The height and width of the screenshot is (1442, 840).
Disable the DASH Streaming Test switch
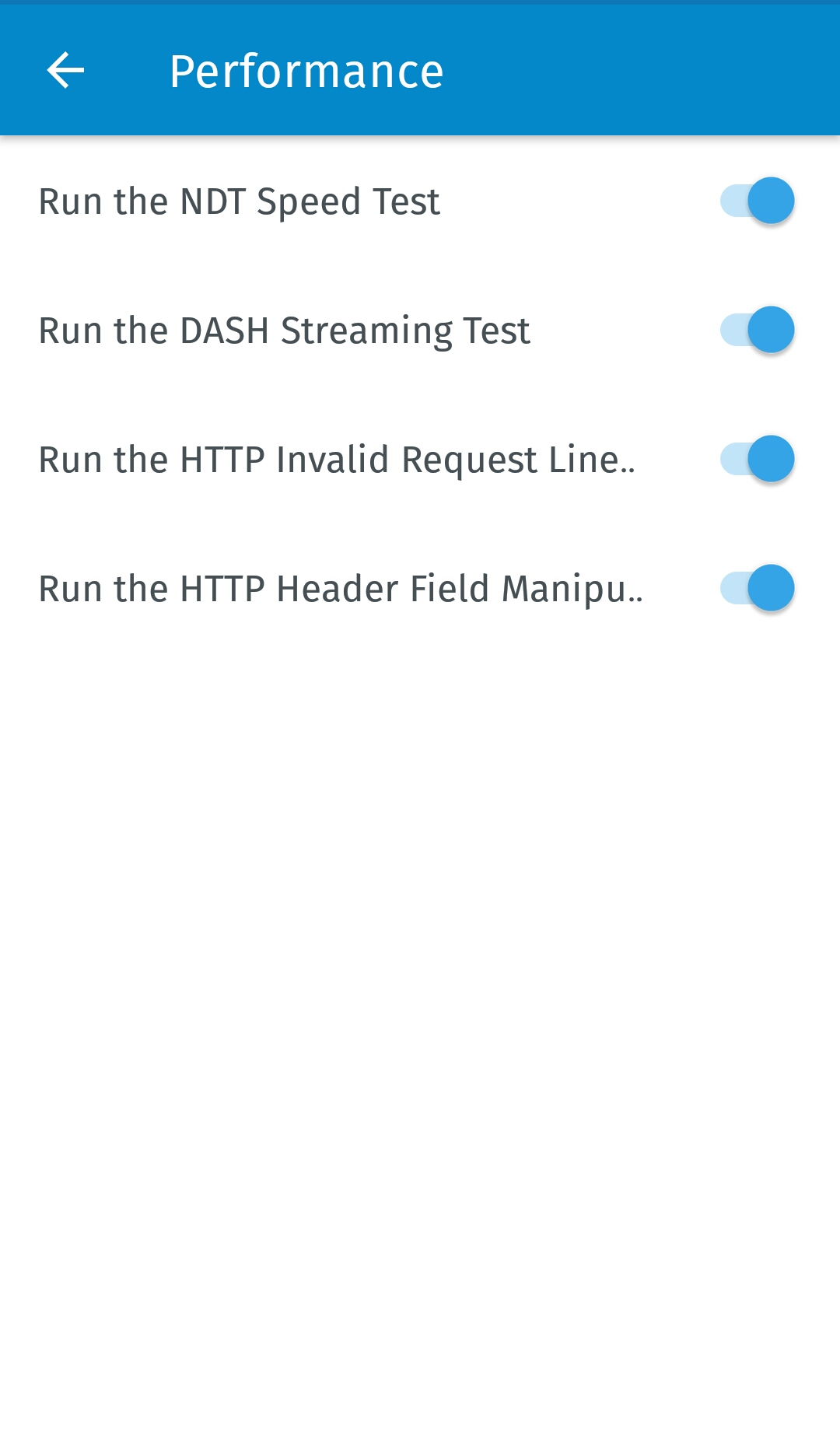coord(756,330)
